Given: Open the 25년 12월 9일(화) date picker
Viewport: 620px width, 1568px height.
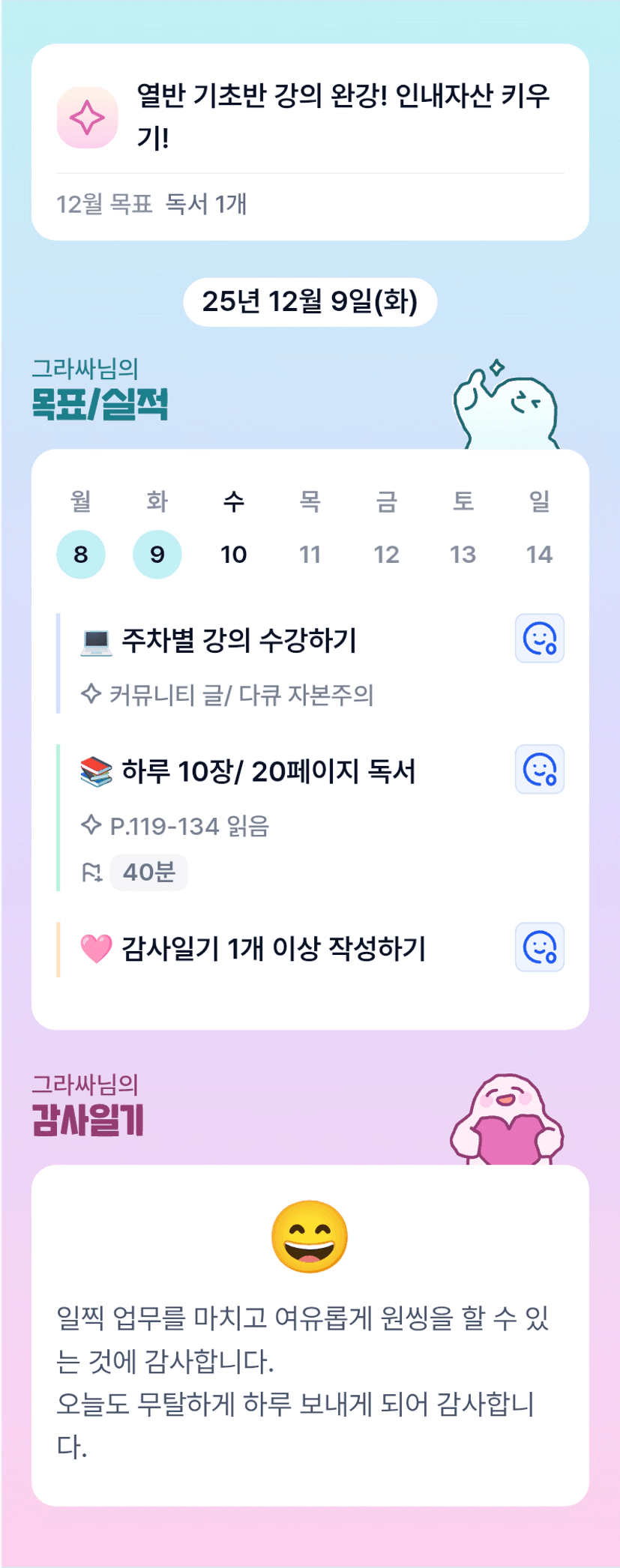Looking at the screenshot, I should pyautogui.click(x=310, y=302).
